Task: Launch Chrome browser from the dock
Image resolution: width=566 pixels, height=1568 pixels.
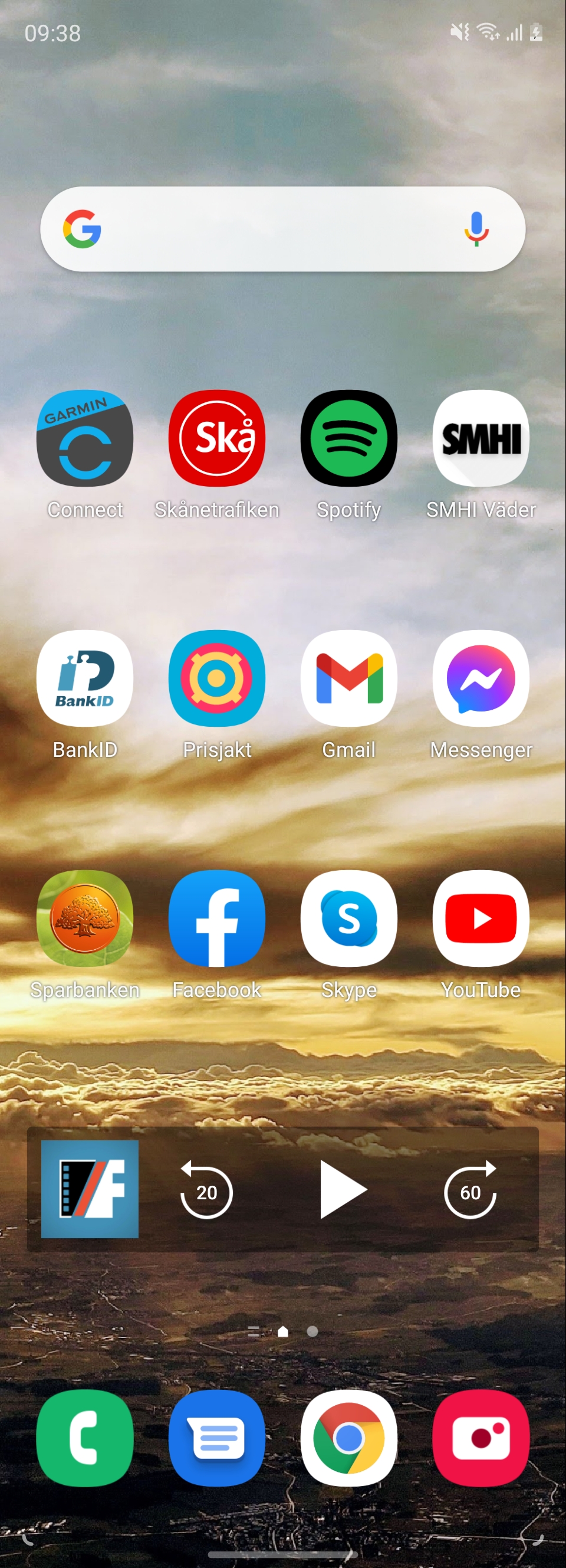Action: coord(348,1438)
